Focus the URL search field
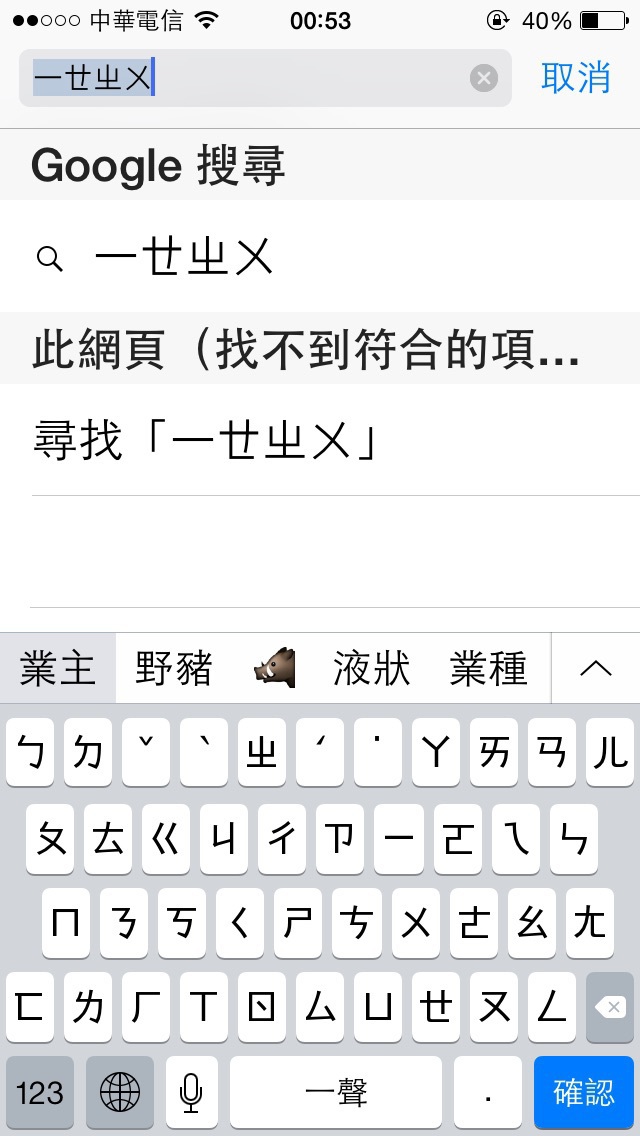Screen dimensions: 640x1136 [x=265, y=78]
